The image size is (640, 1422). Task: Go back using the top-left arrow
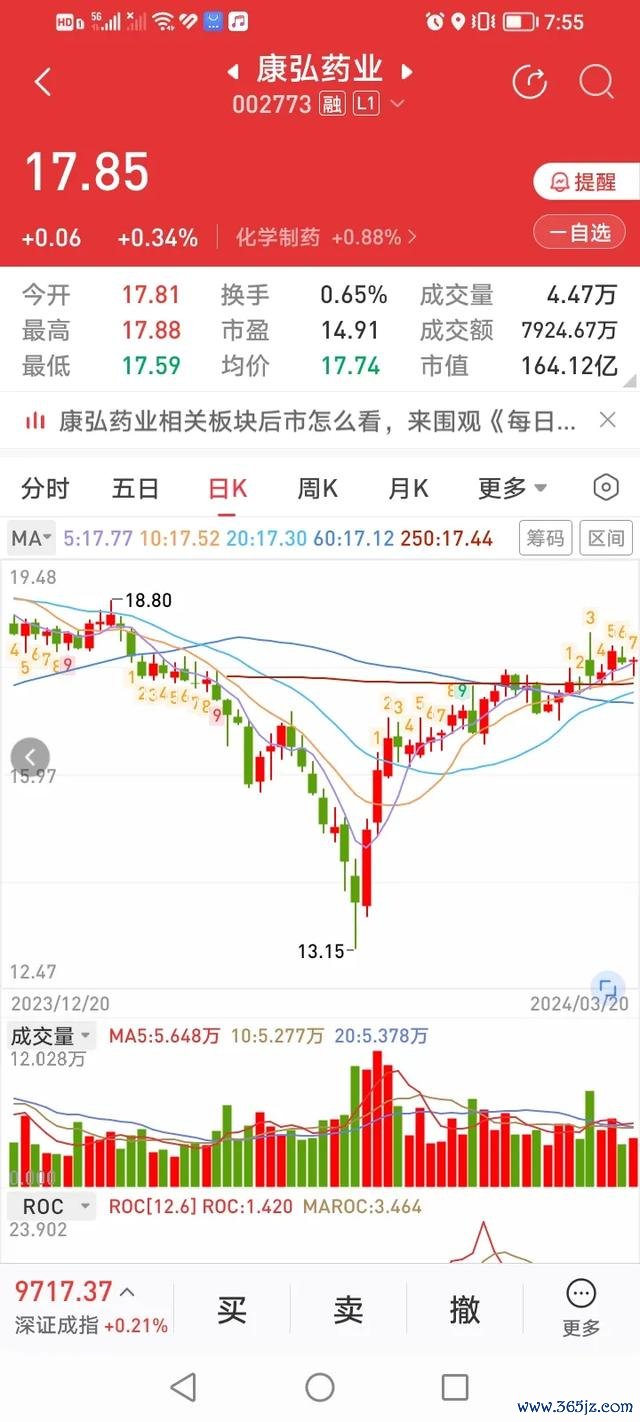[x=42, y=82]
